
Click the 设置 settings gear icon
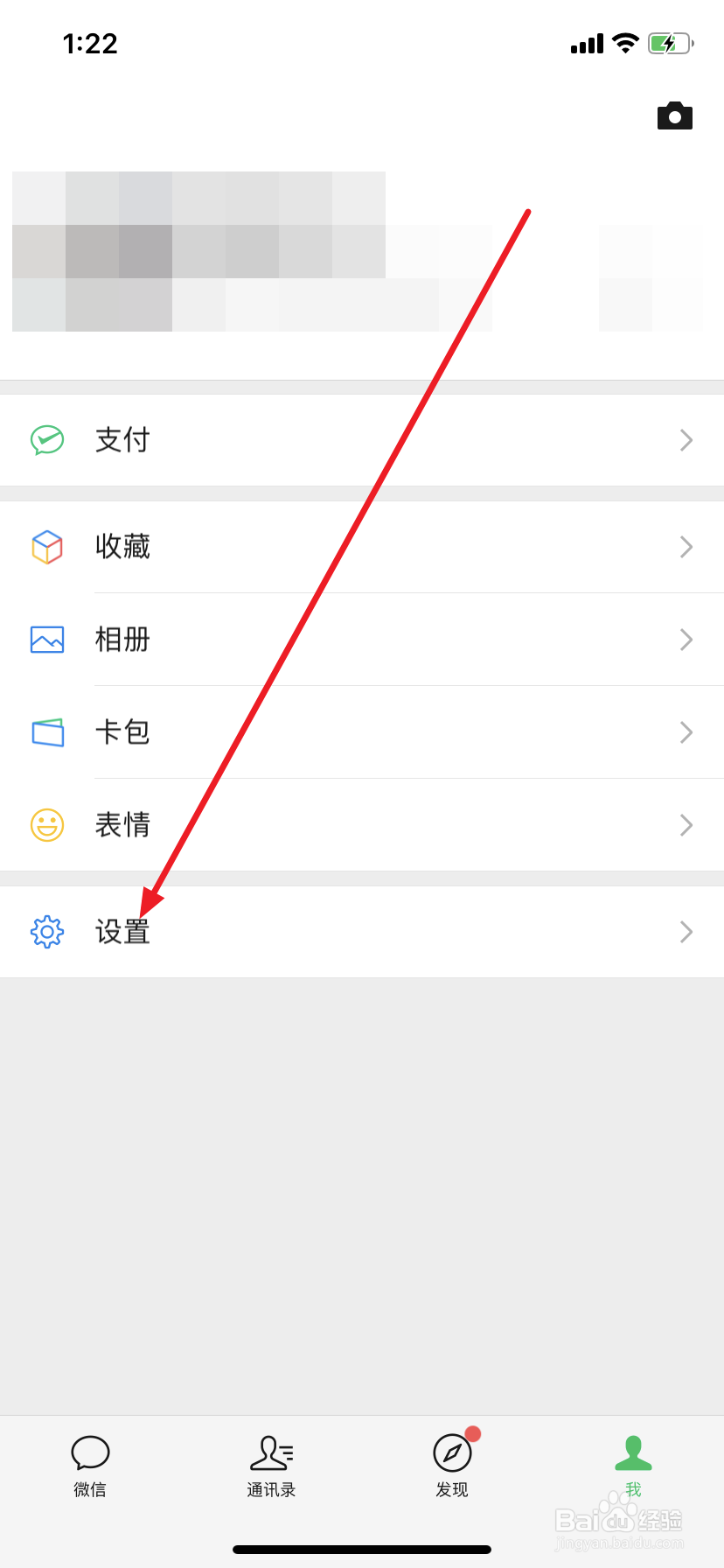click(46, 932)
